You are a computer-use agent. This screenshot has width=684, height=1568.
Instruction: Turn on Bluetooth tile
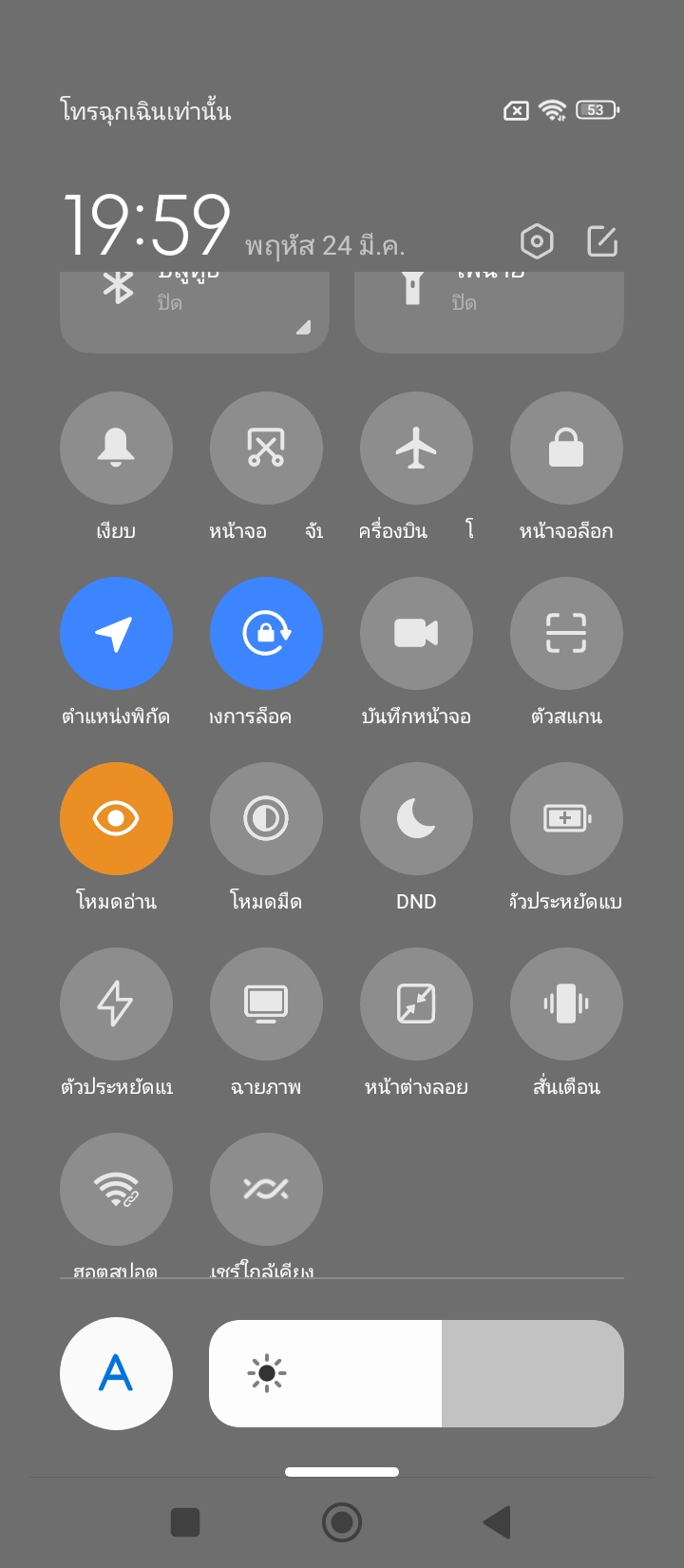(x=194, y=310)
